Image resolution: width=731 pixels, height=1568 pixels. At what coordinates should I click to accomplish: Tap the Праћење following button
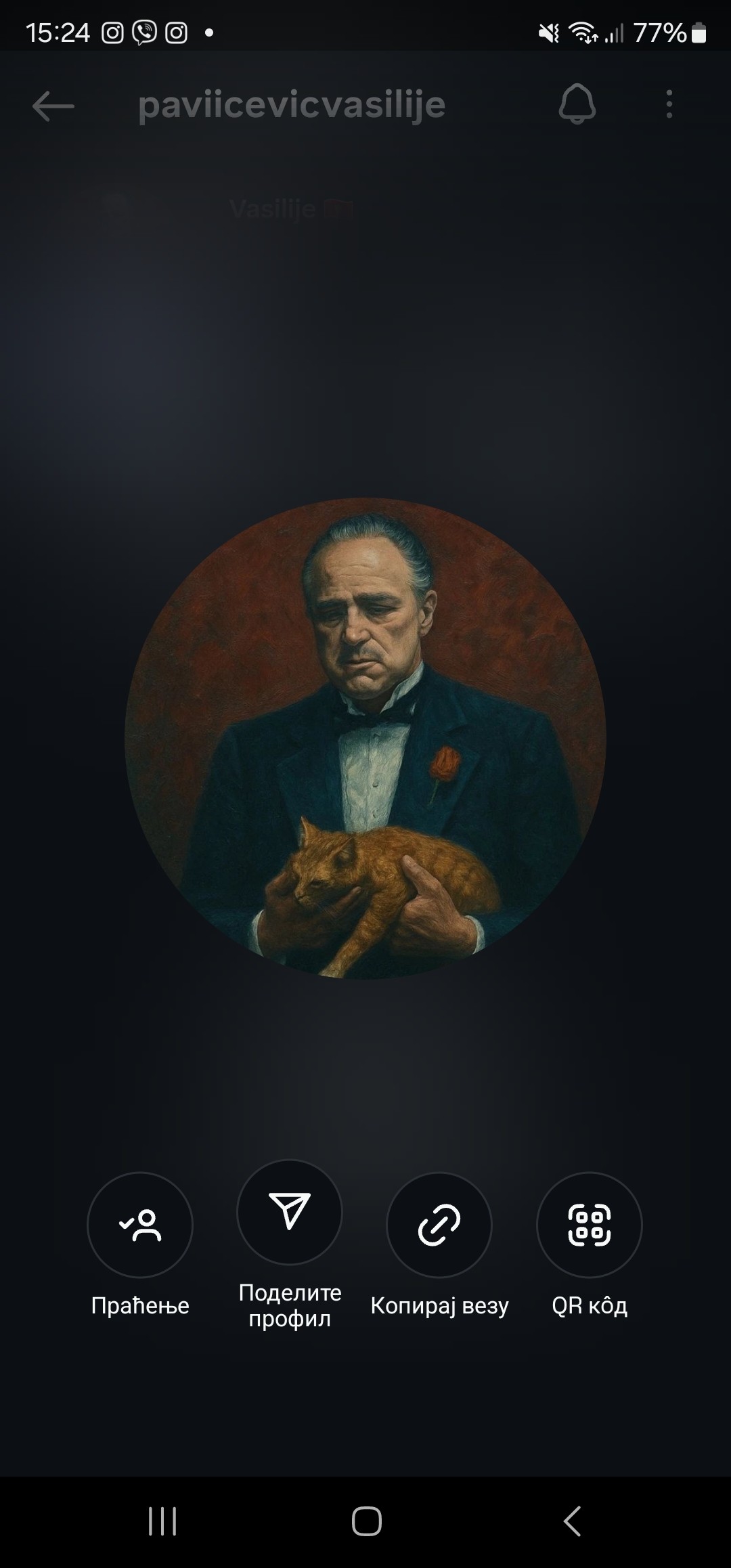point(140,1225)
